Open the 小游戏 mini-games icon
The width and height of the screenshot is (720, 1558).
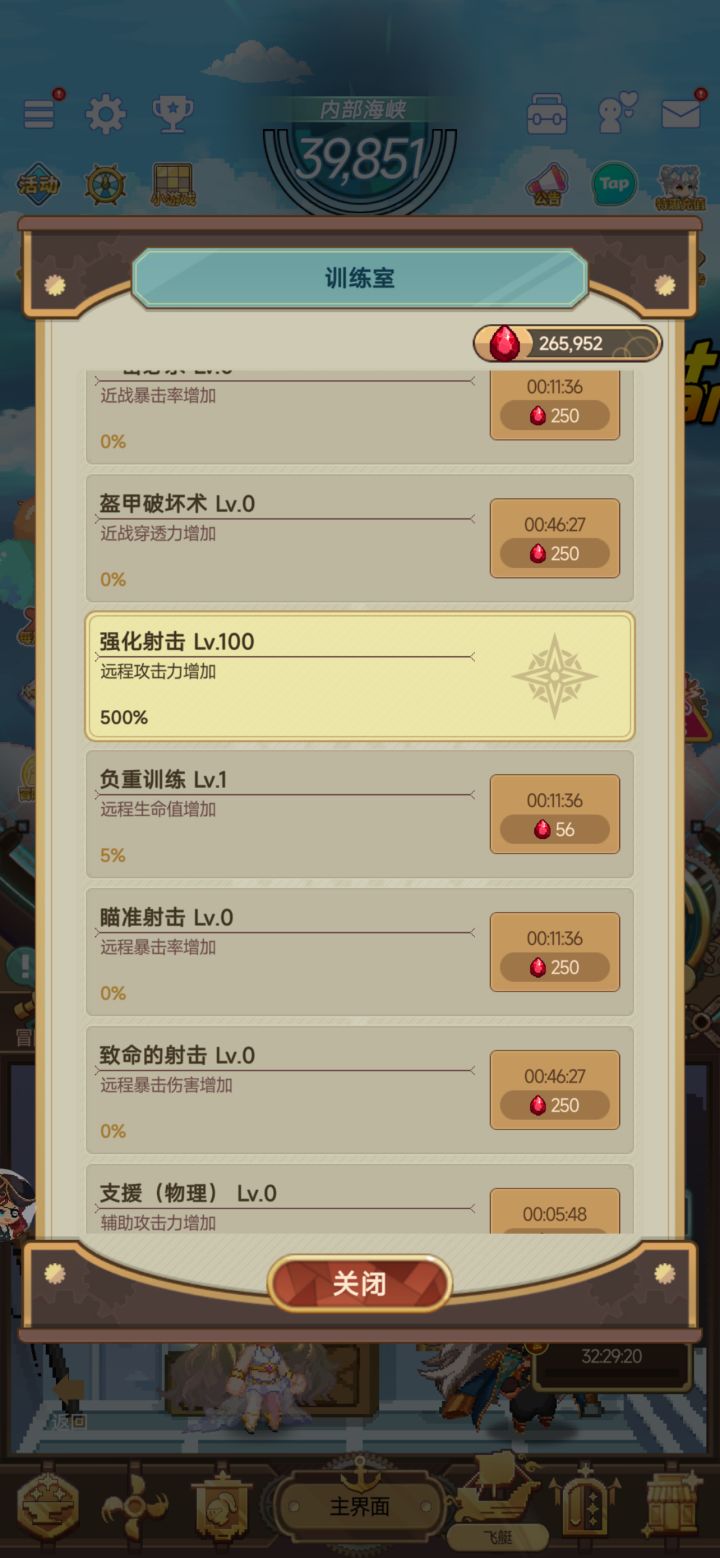pos(172,184)
